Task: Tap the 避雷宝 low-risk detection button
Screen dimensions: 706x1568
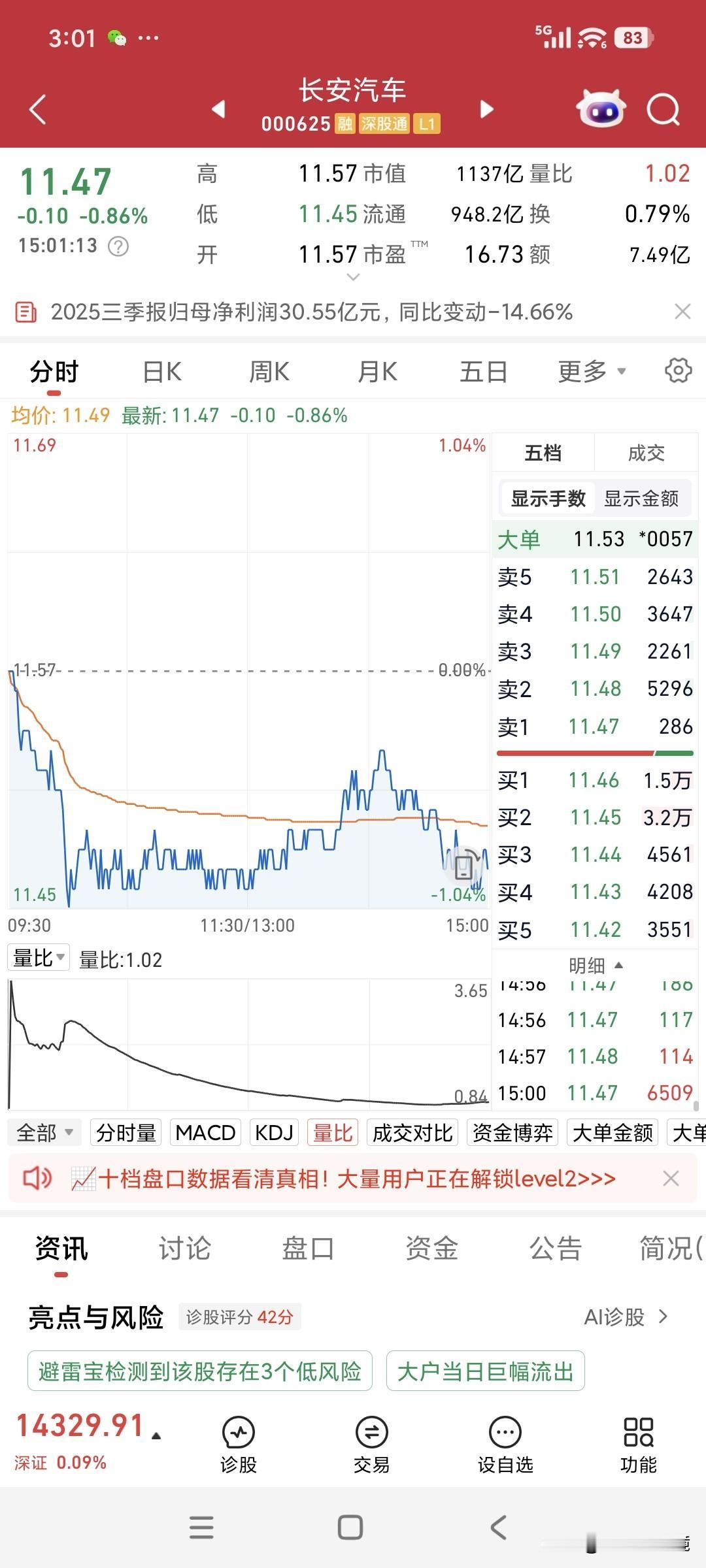Action: click(200, 1372)
